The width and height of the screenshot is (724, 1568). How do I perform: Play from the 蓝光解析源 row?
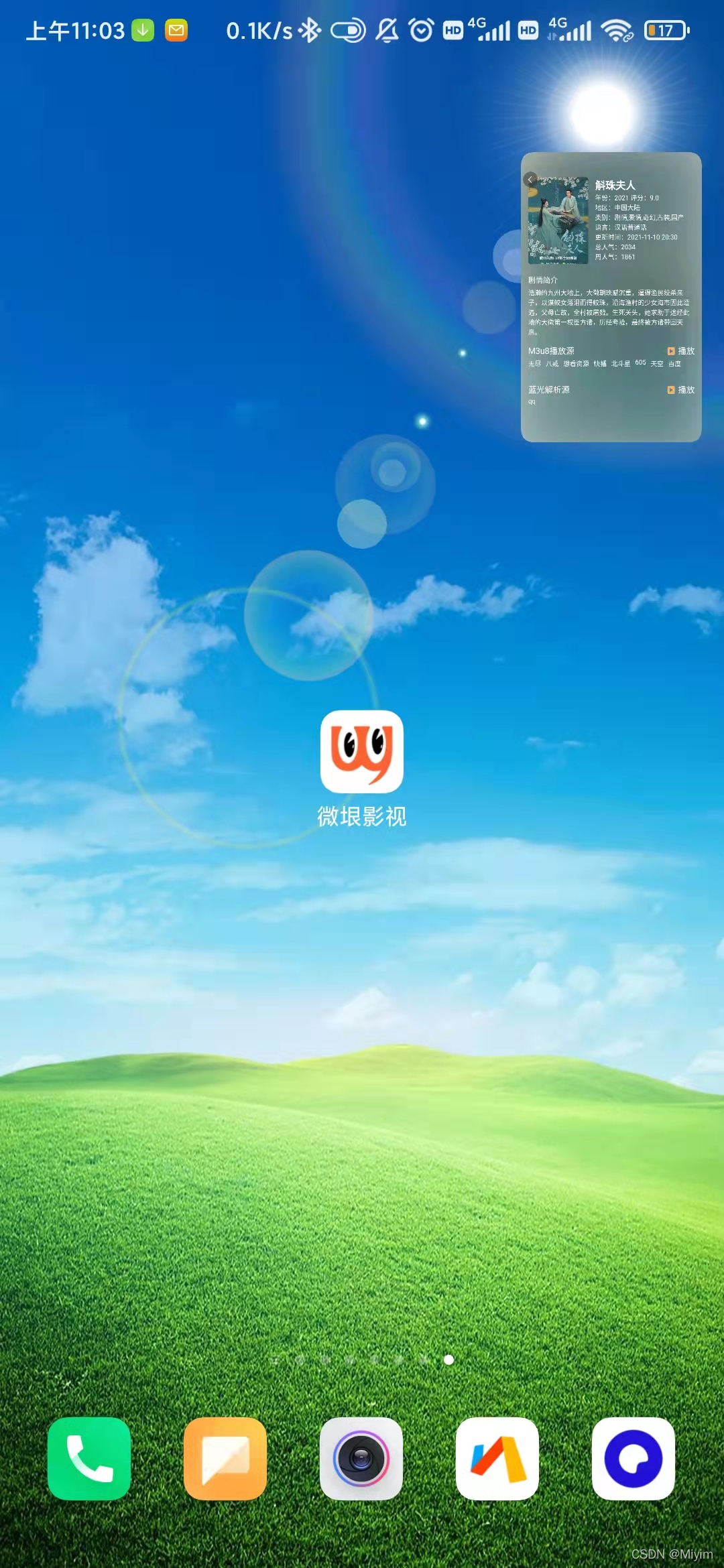[680, 390]
